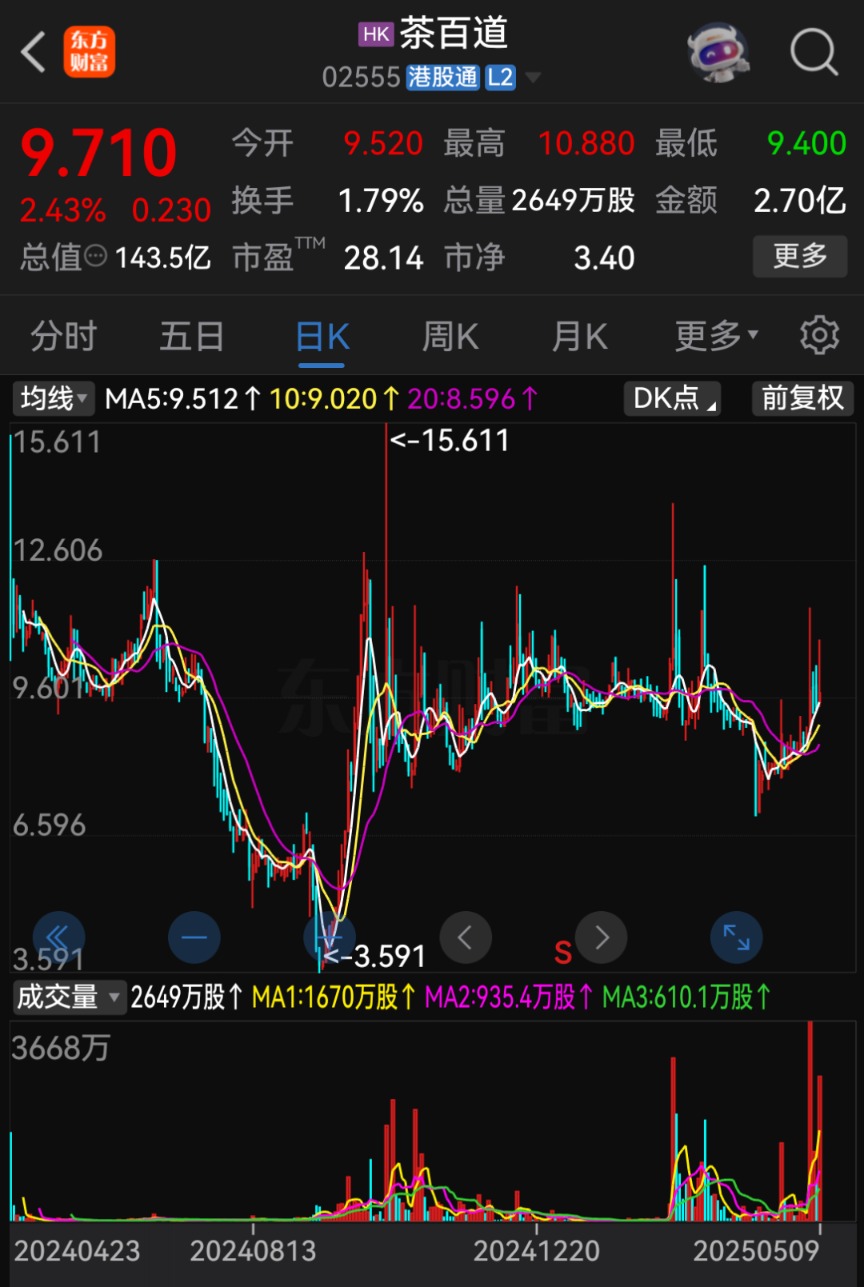Expand the 更多 chart period dropdown
Screen dimensions: 864x1287
pyautogui.click(x=716, y=337)
